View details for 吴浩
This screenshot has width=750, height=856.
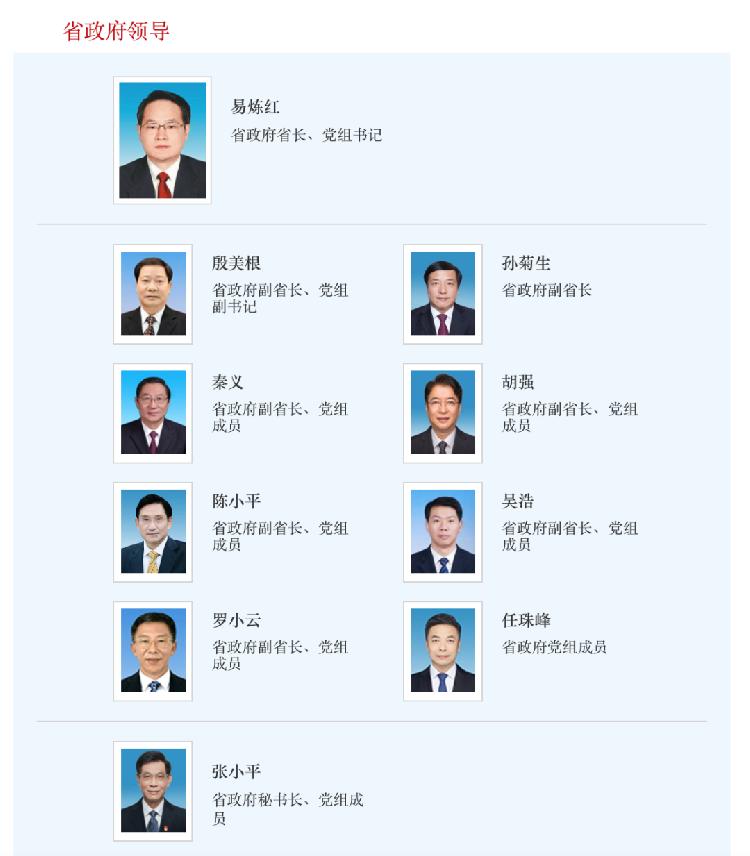[x=518, y=502]
